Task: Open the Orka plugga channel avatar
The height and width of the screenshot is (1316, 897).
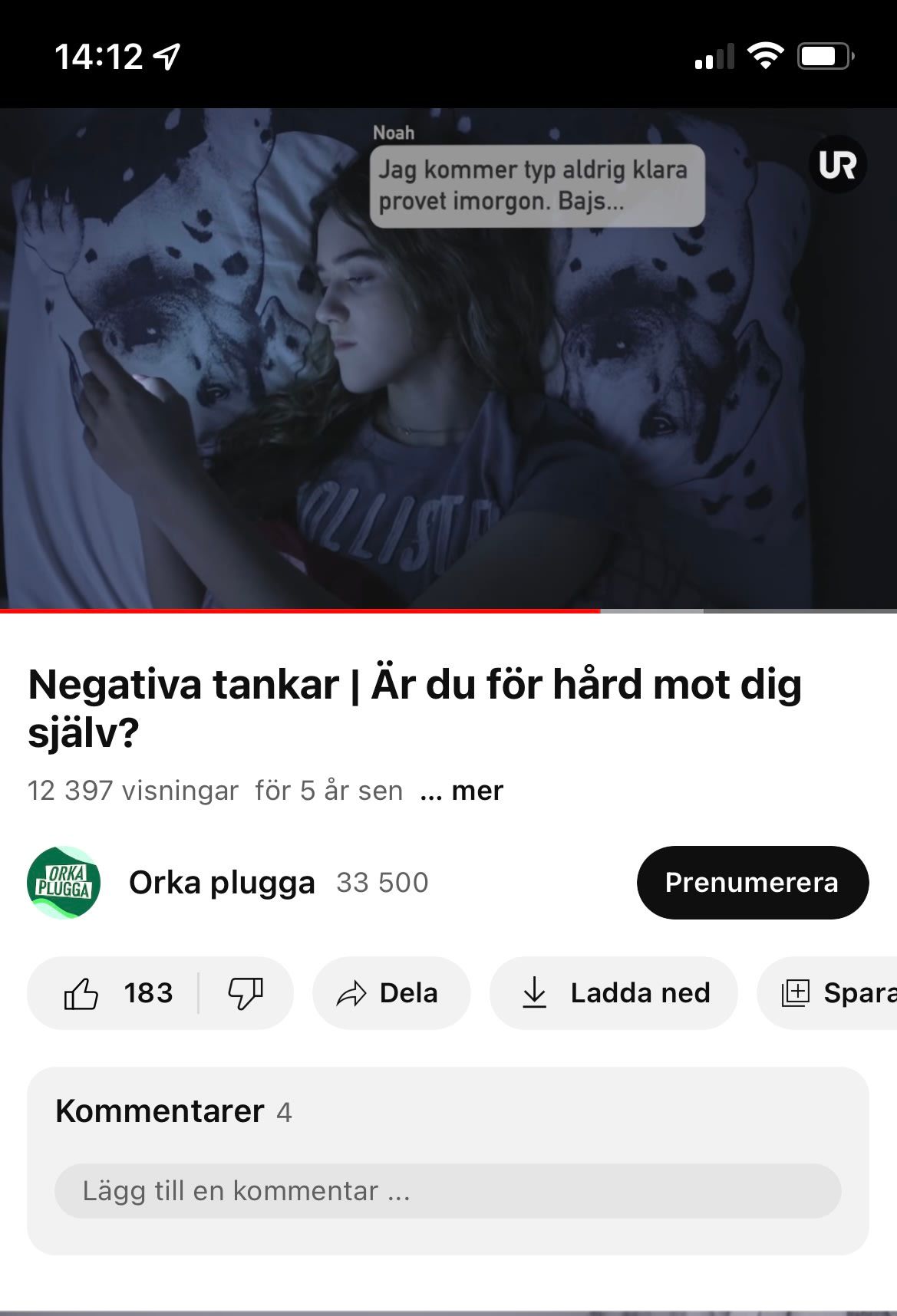Action: point(64,883)
